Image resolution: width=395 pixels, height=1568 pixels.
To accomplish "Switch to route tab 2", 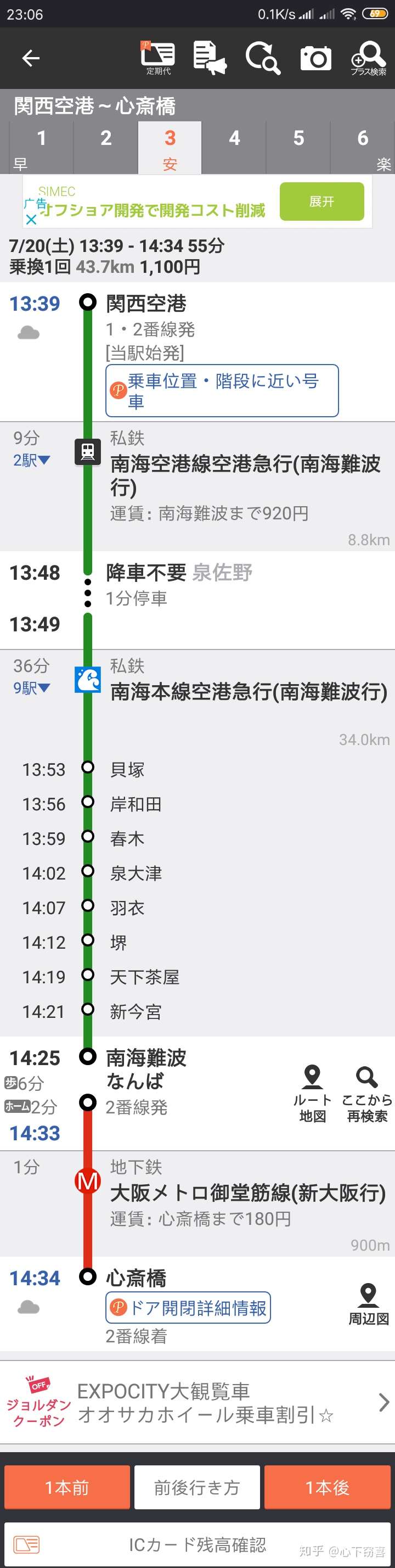I will [x=106, y=147].
